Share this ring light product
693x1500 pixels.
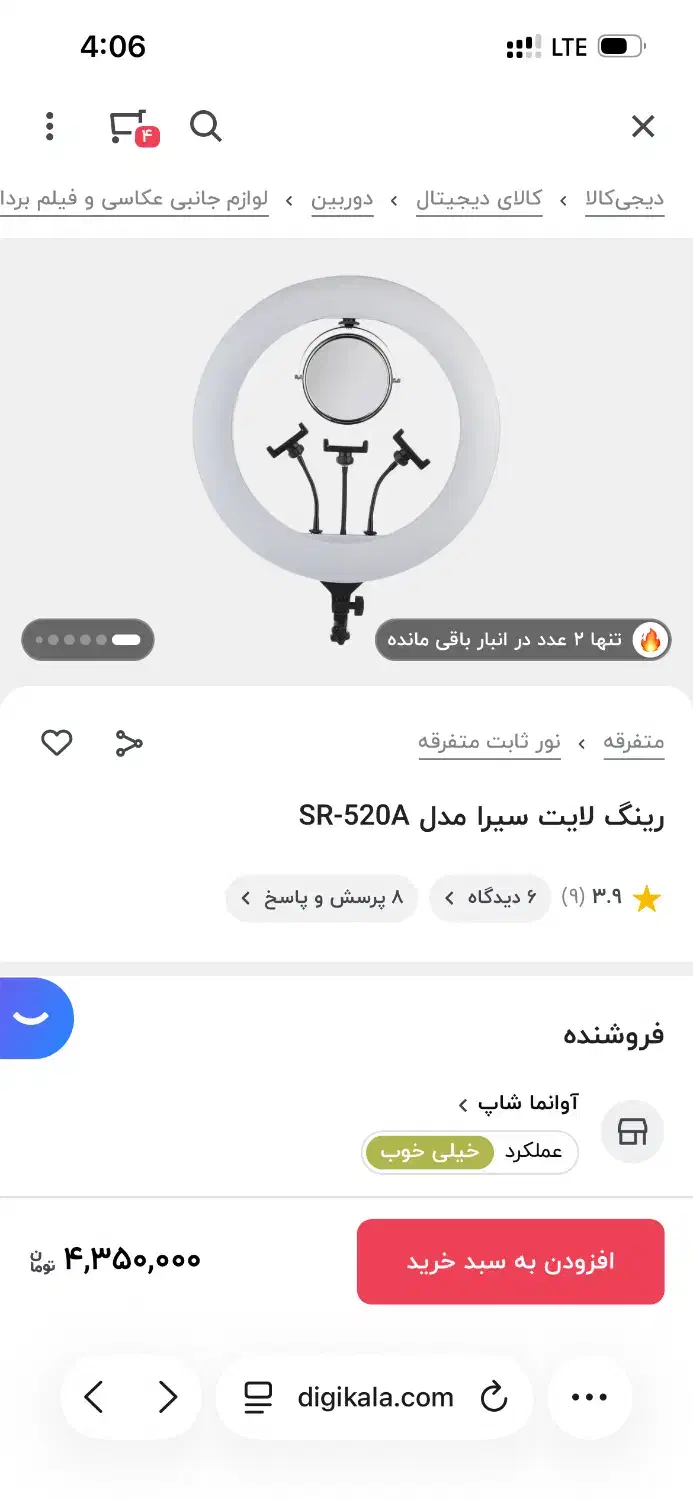coord(129,743)
